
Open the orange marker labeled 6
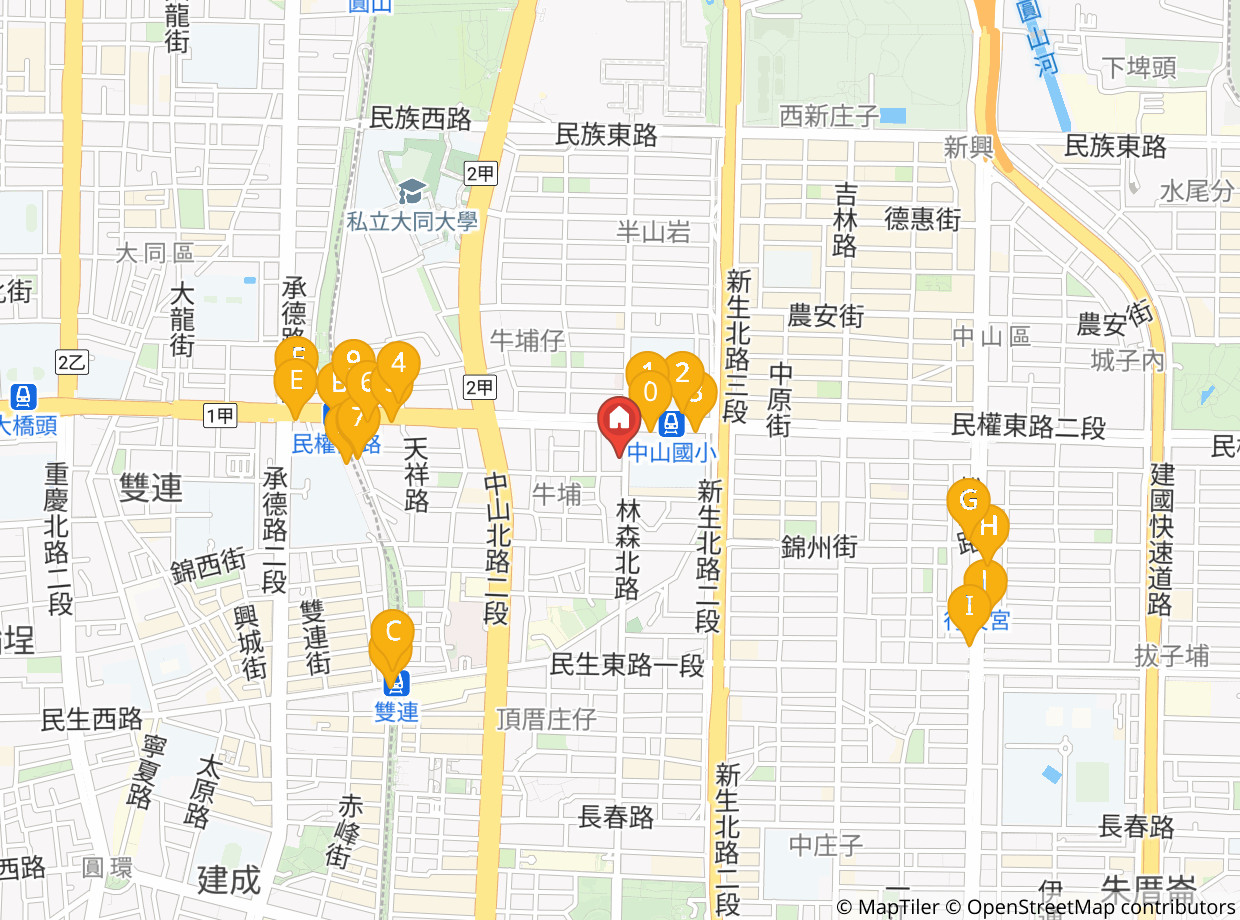coord(366,387)
